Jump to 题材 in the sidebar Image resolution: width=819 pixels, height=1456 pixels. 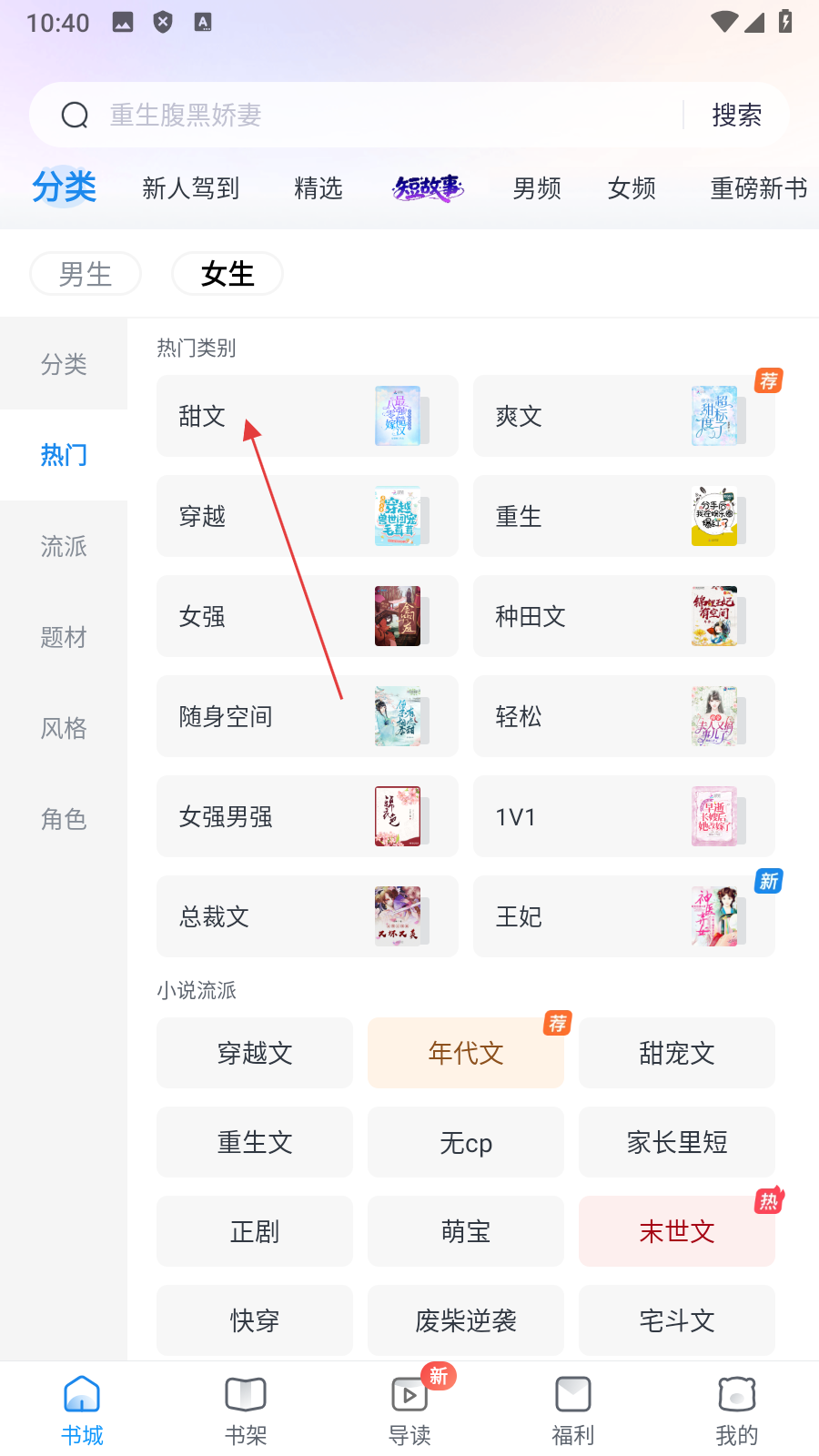[x=64, y=637]
